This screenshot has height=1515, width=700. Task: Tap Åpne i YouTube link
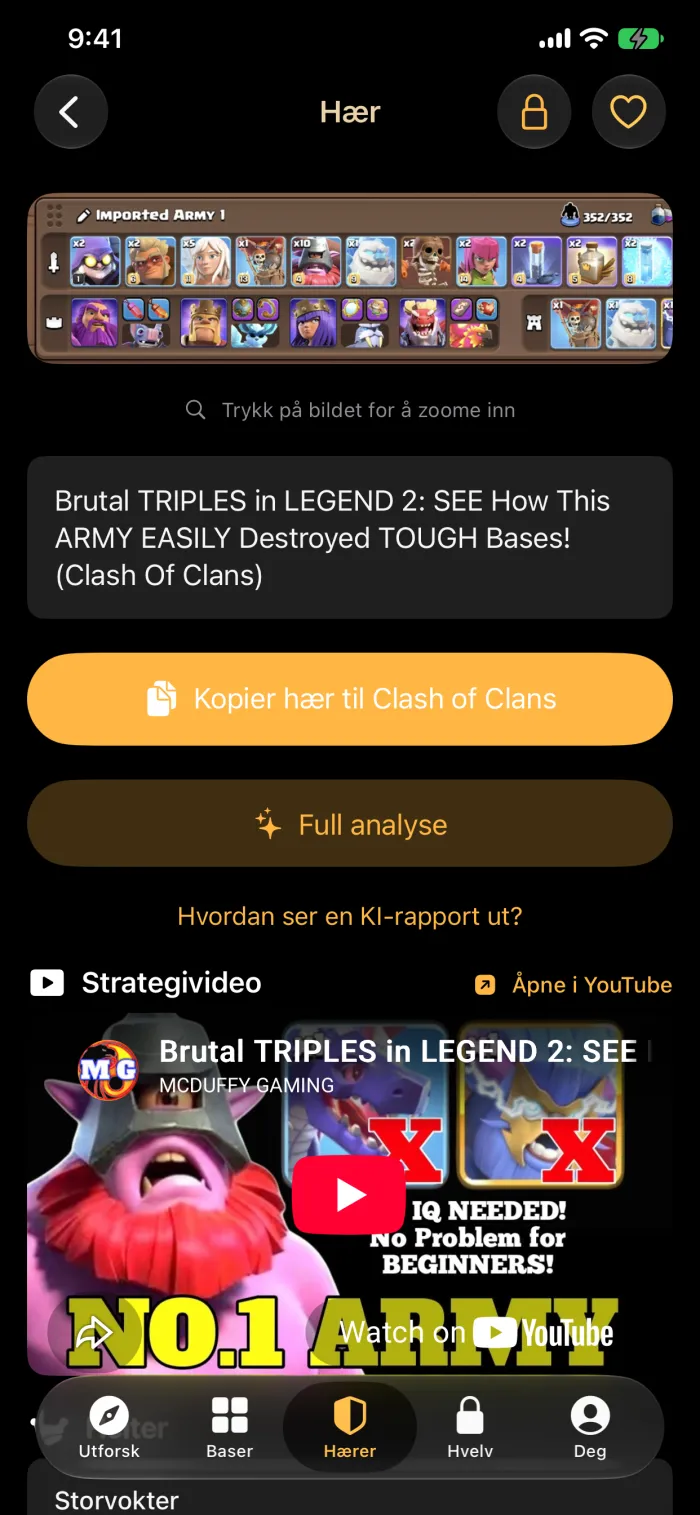coord(573,985)
